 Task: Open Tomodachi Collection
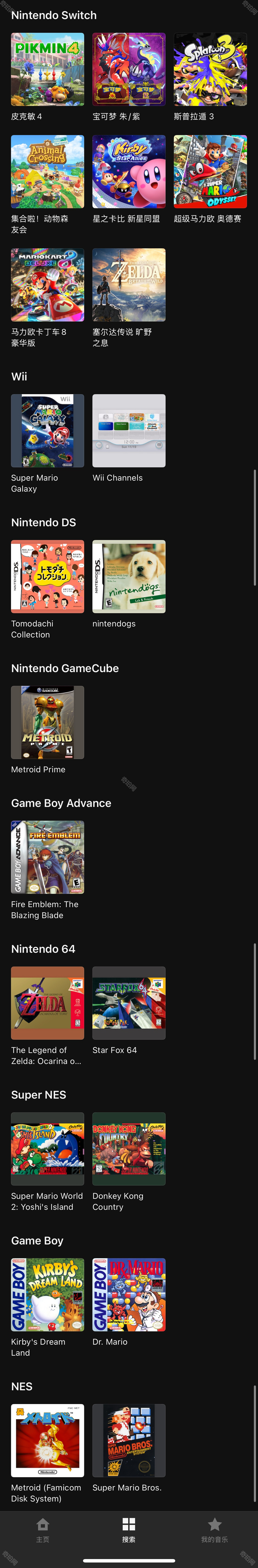47,576
